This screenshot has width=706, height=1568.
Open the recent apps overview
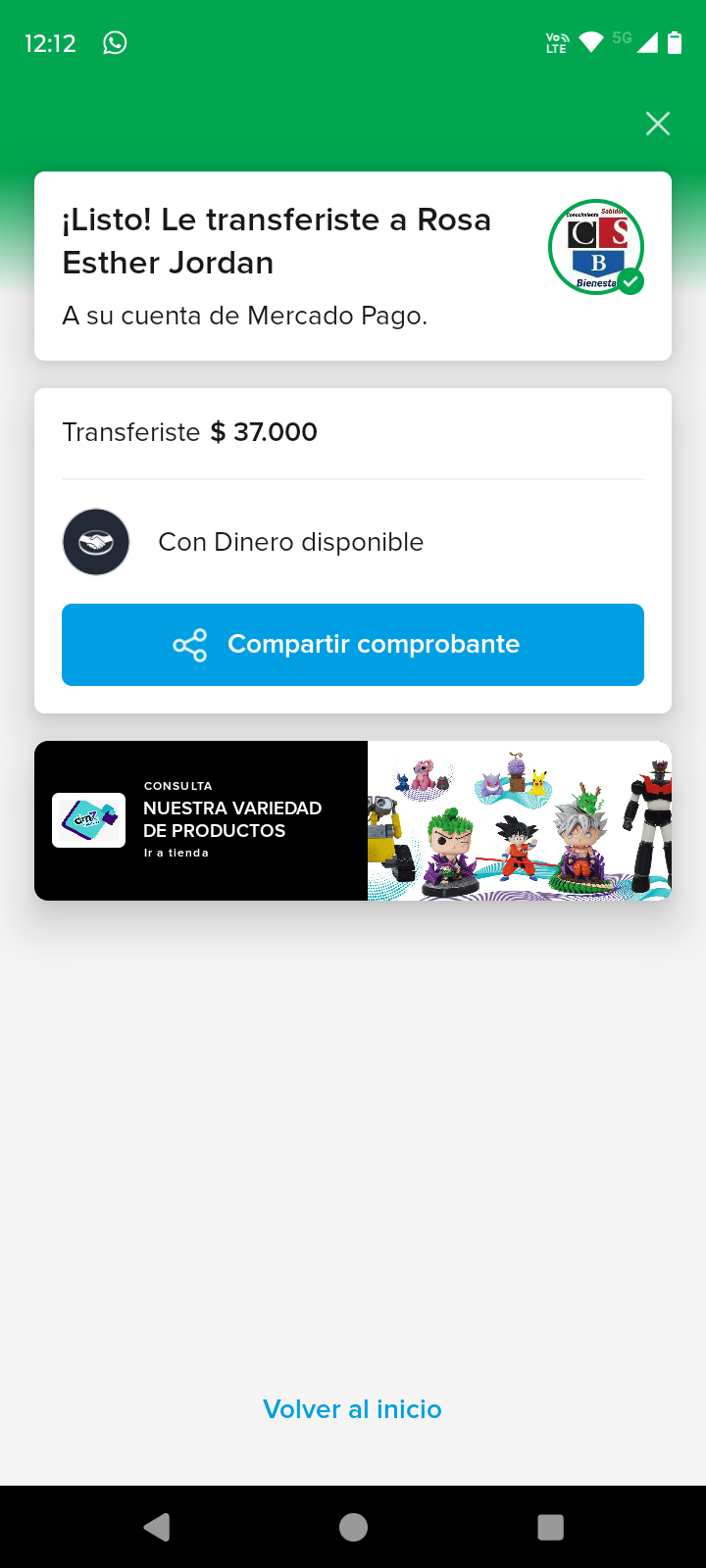550,1527
